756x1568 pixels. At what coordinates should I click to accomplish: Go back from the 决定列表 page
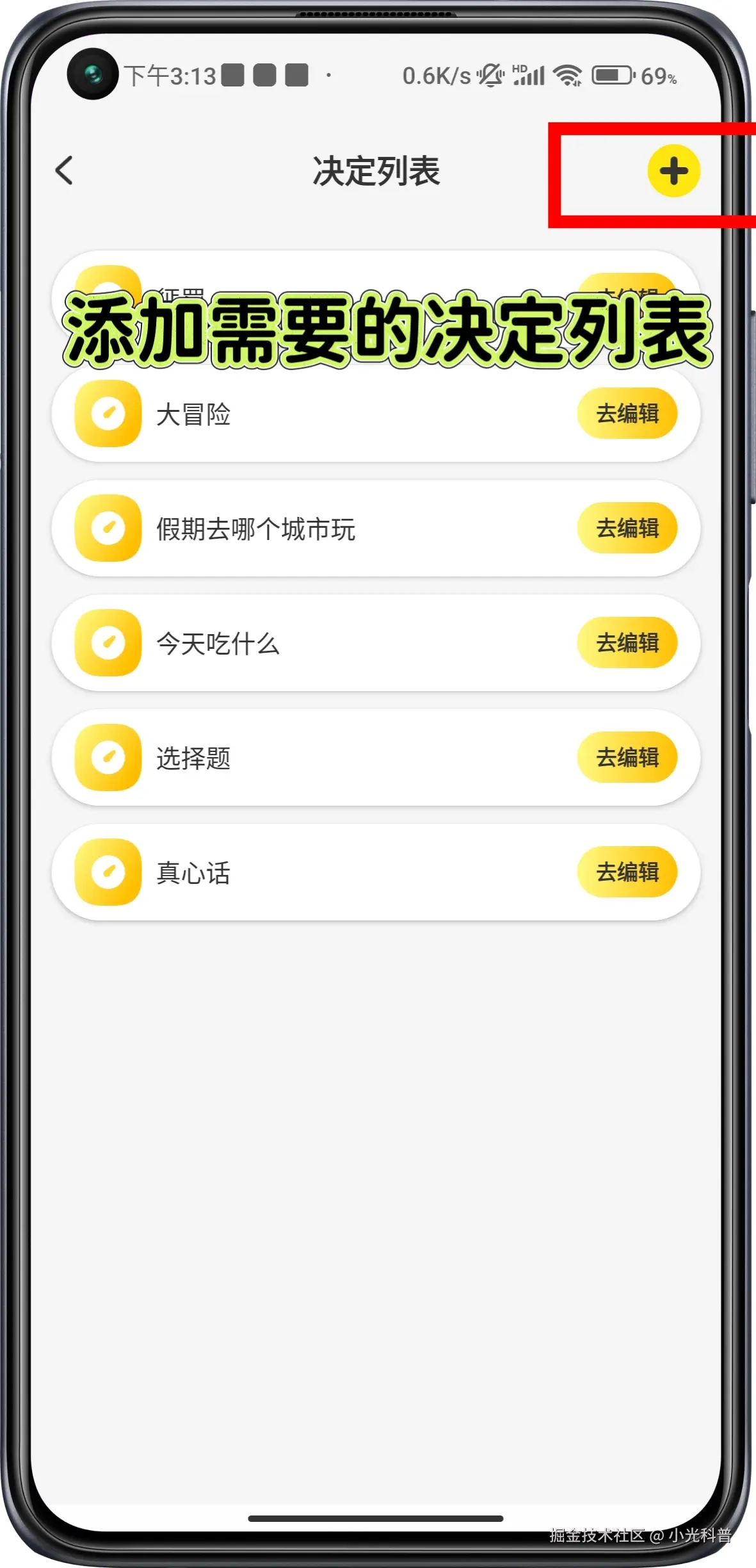point(65,170)
